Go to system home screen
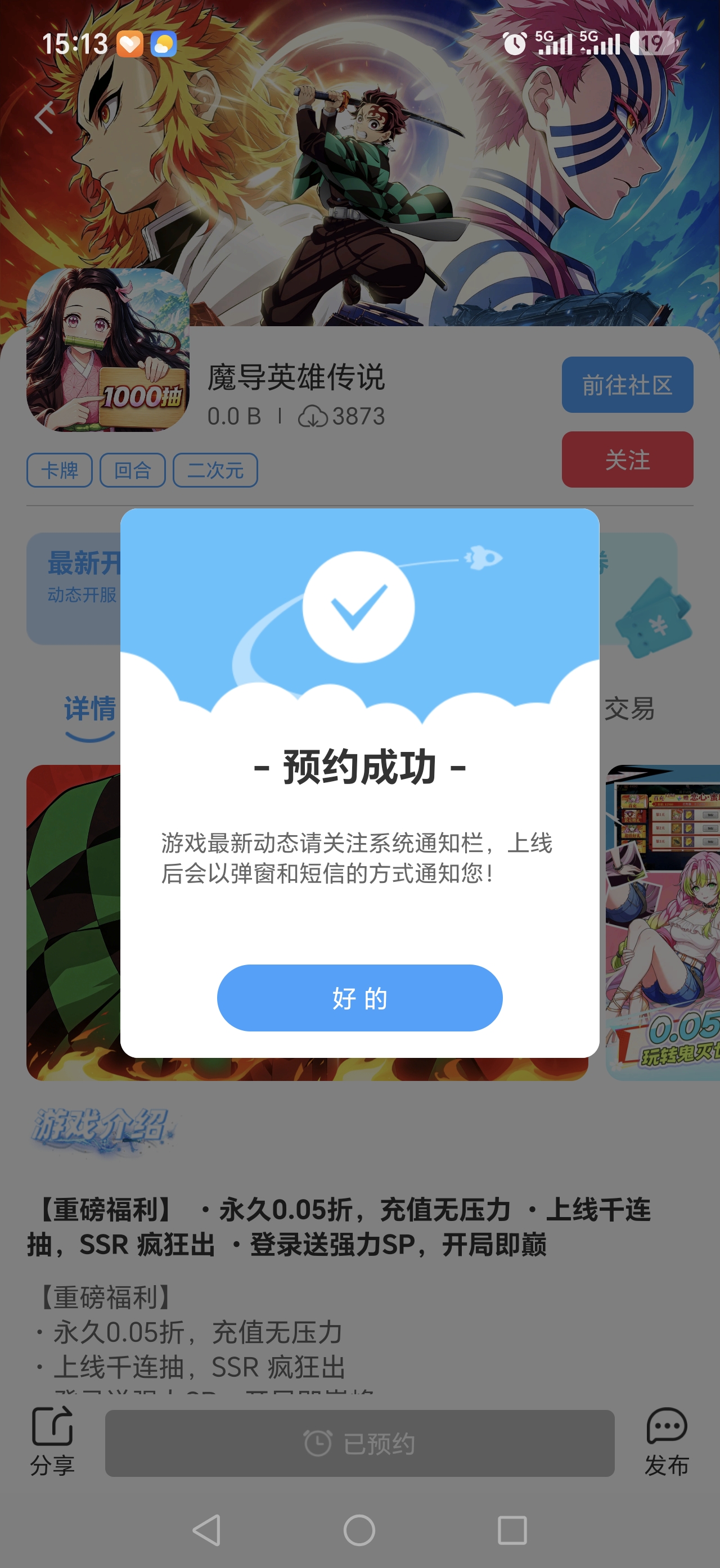This screenshot has height=1568, width=720. click(359, 1530)
